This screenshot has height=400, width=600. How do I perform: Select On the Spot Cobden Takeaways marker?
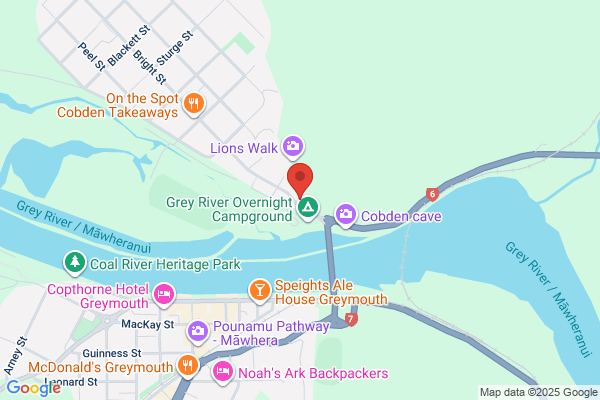(194, 104)
